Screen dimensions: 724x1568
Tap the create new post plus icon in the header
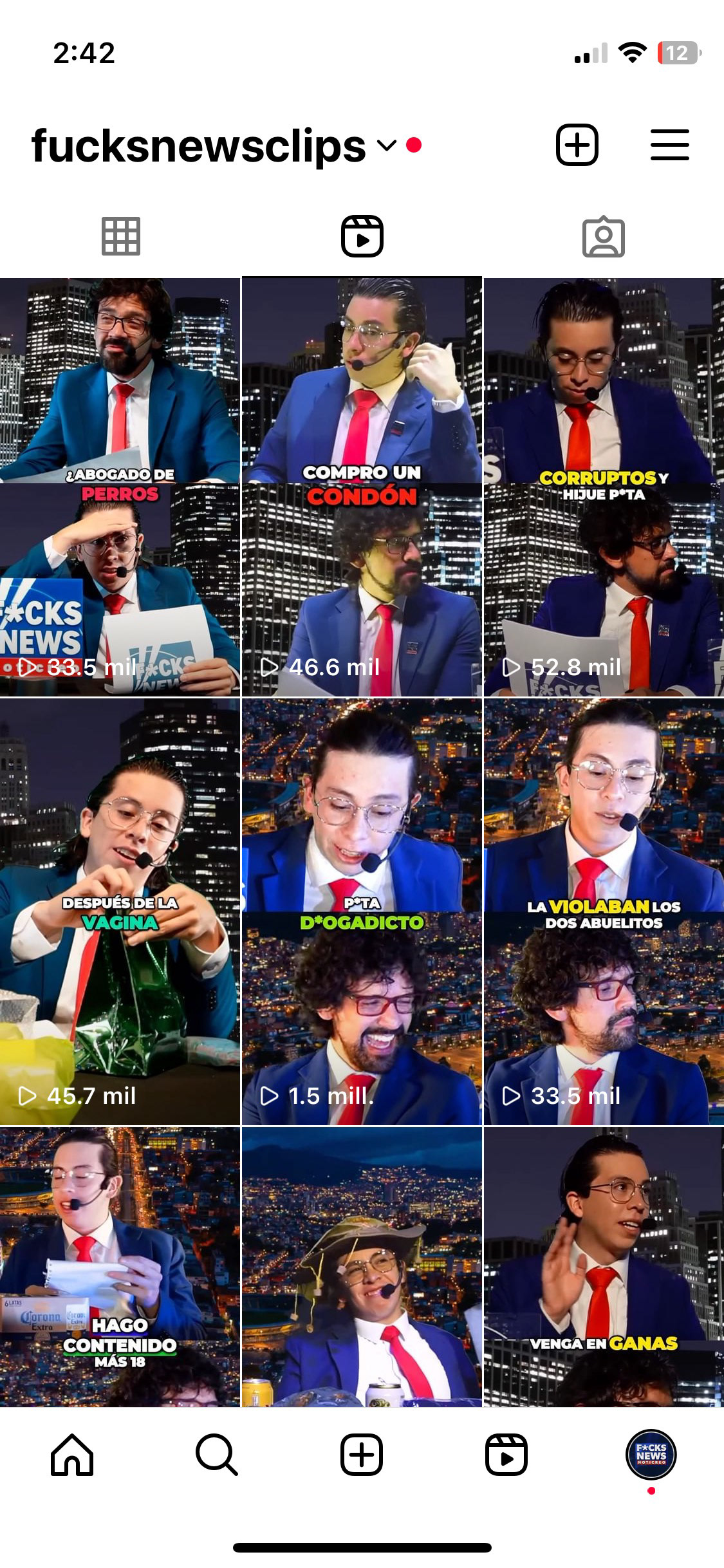click(577, 145)
